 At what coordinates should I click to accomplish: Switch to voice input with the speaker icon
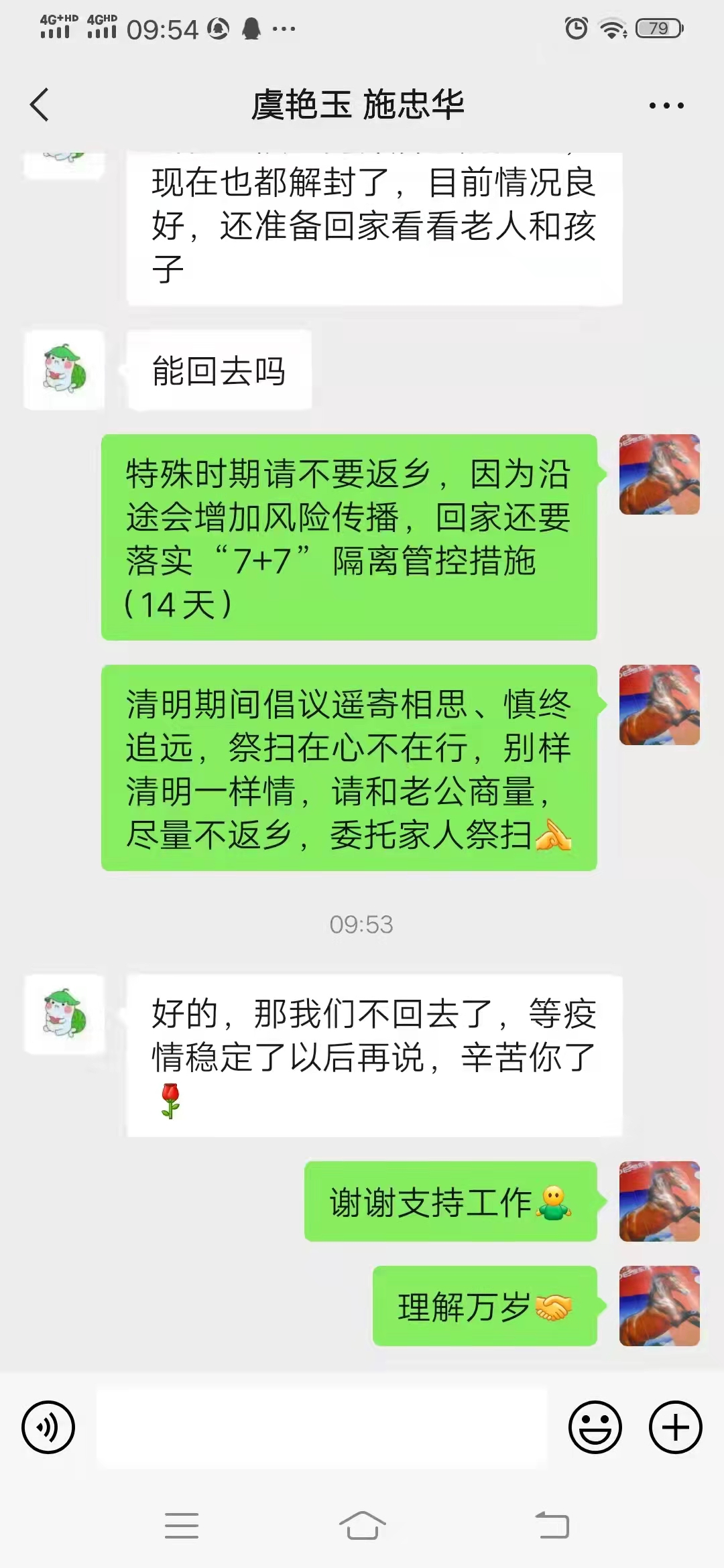coord(47,1427)
